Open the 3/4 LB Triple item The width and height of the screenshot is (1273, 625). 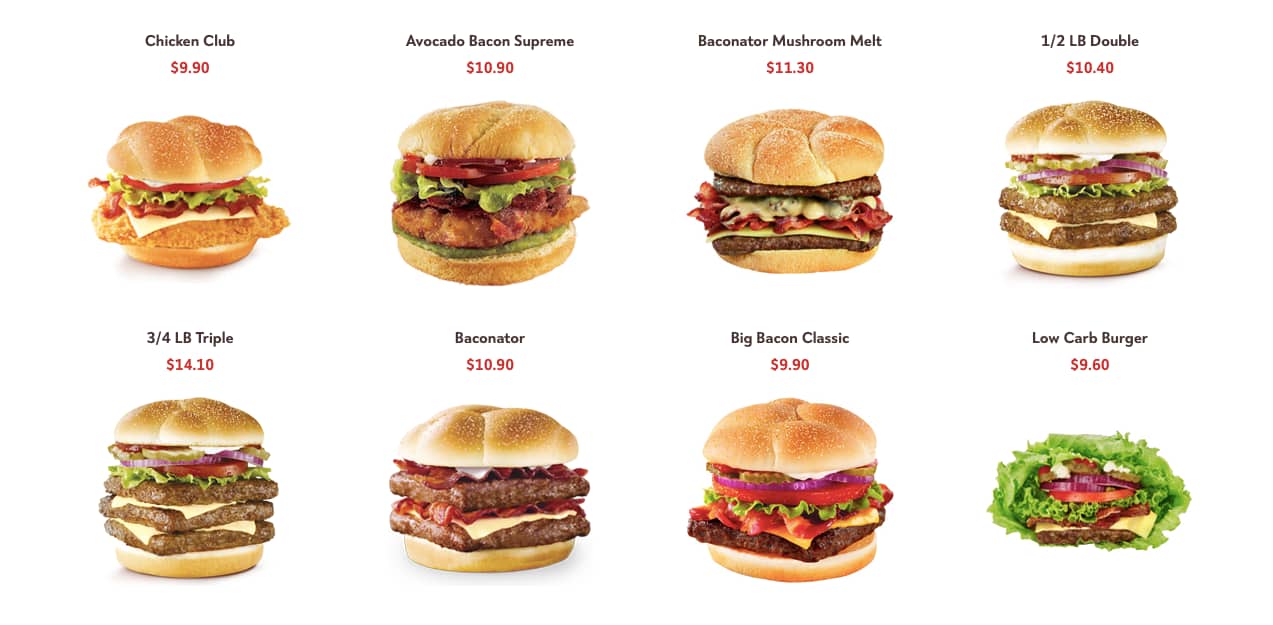pyautogui.click(x=189, y=488)
